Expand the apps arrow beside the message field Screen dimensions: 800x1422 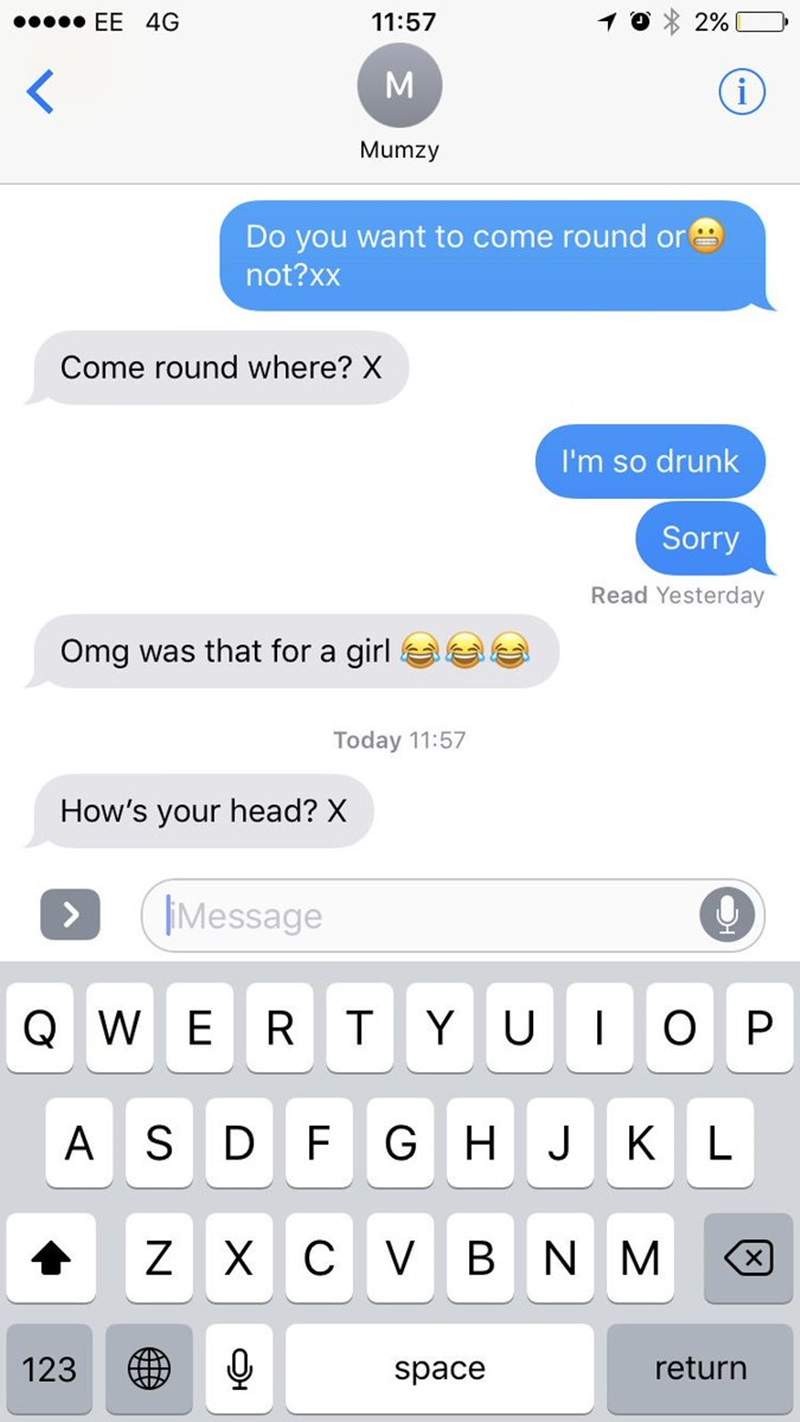(x=70, y=914)
